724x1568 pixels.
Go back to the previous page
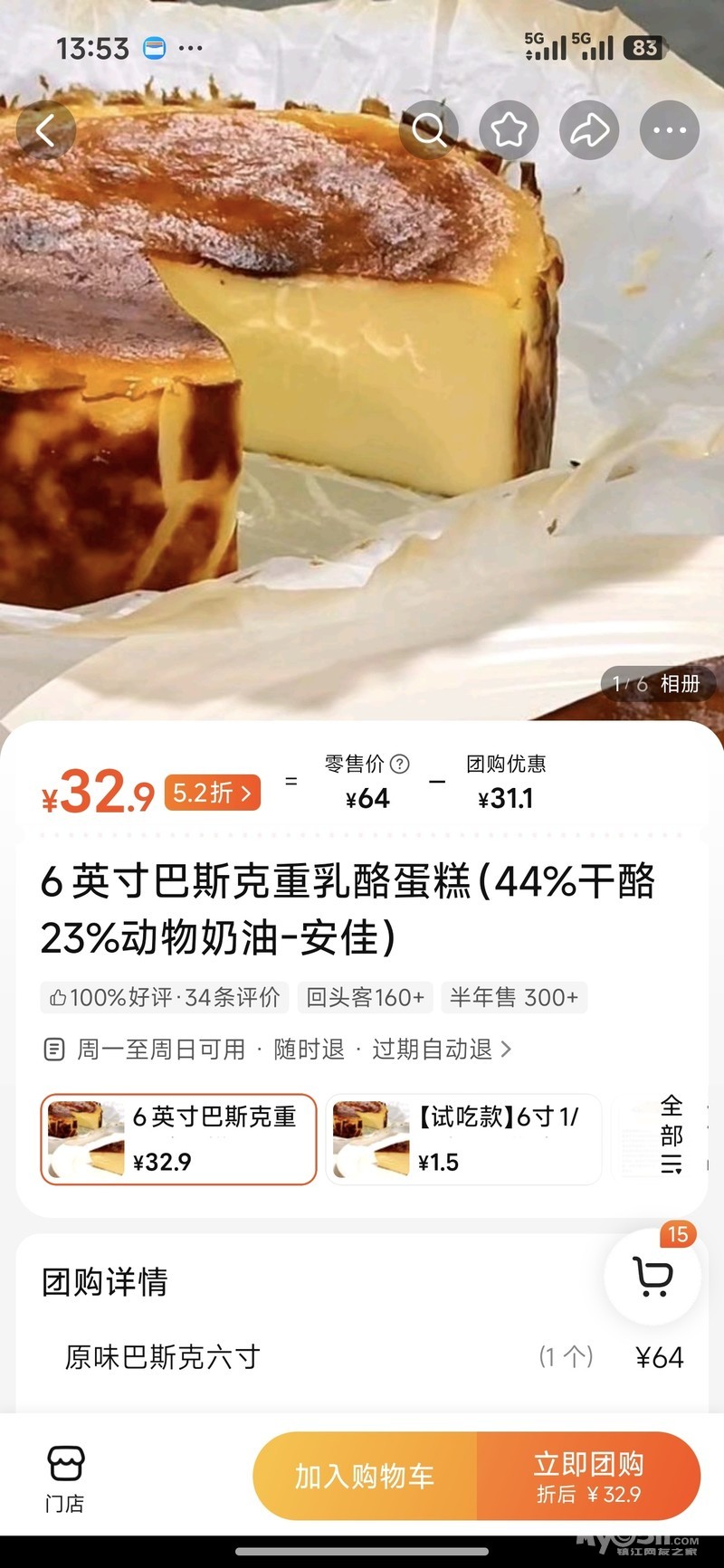46,131
